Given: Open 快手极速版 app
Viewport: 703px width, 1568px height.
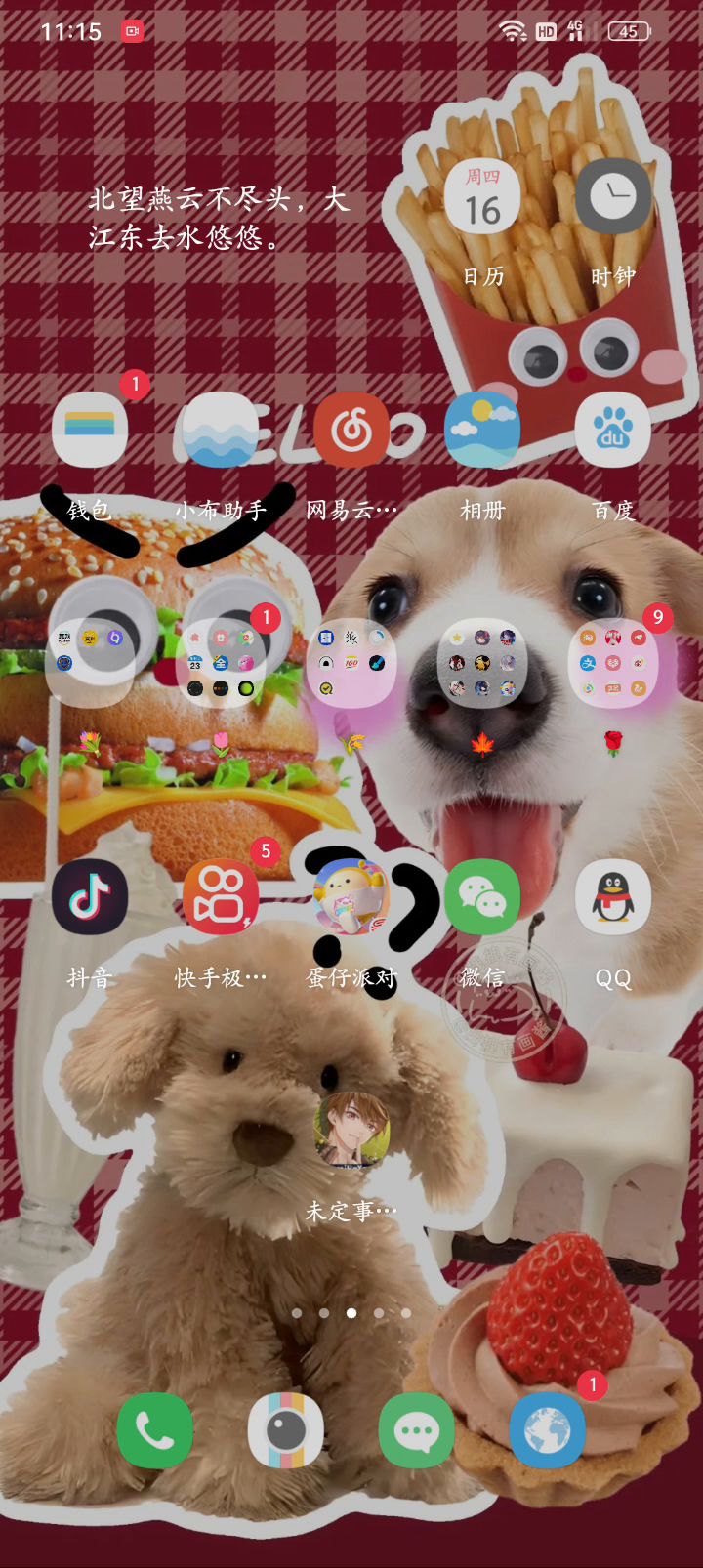Looking at the screenshot, I should click(221, 897).
